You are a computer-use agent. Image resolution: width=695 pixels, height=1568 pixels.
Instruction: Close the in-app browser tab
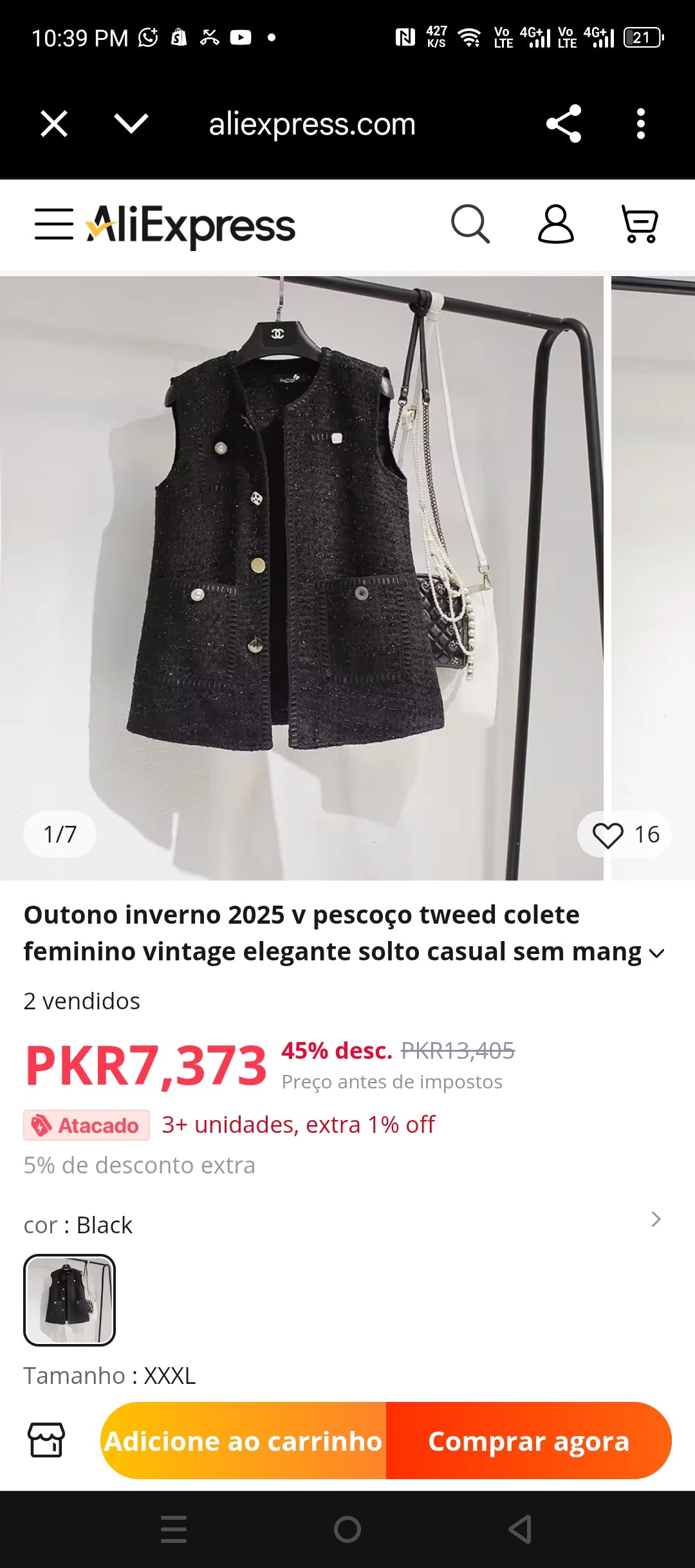(54, 124)
